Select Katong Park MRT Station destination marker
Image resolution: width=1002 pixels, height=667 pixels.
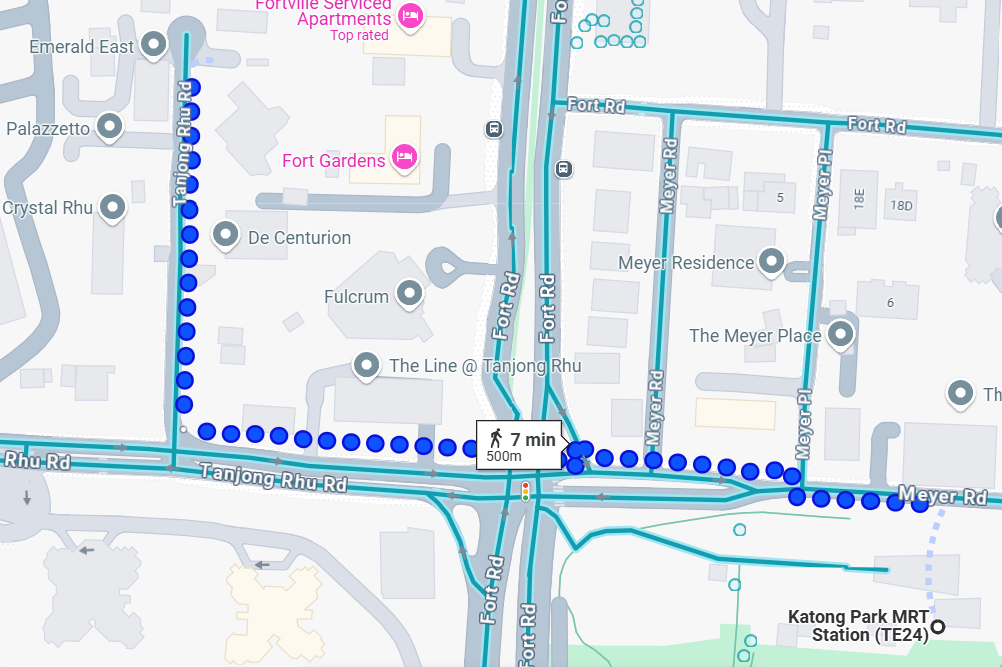tap(938, 627)
